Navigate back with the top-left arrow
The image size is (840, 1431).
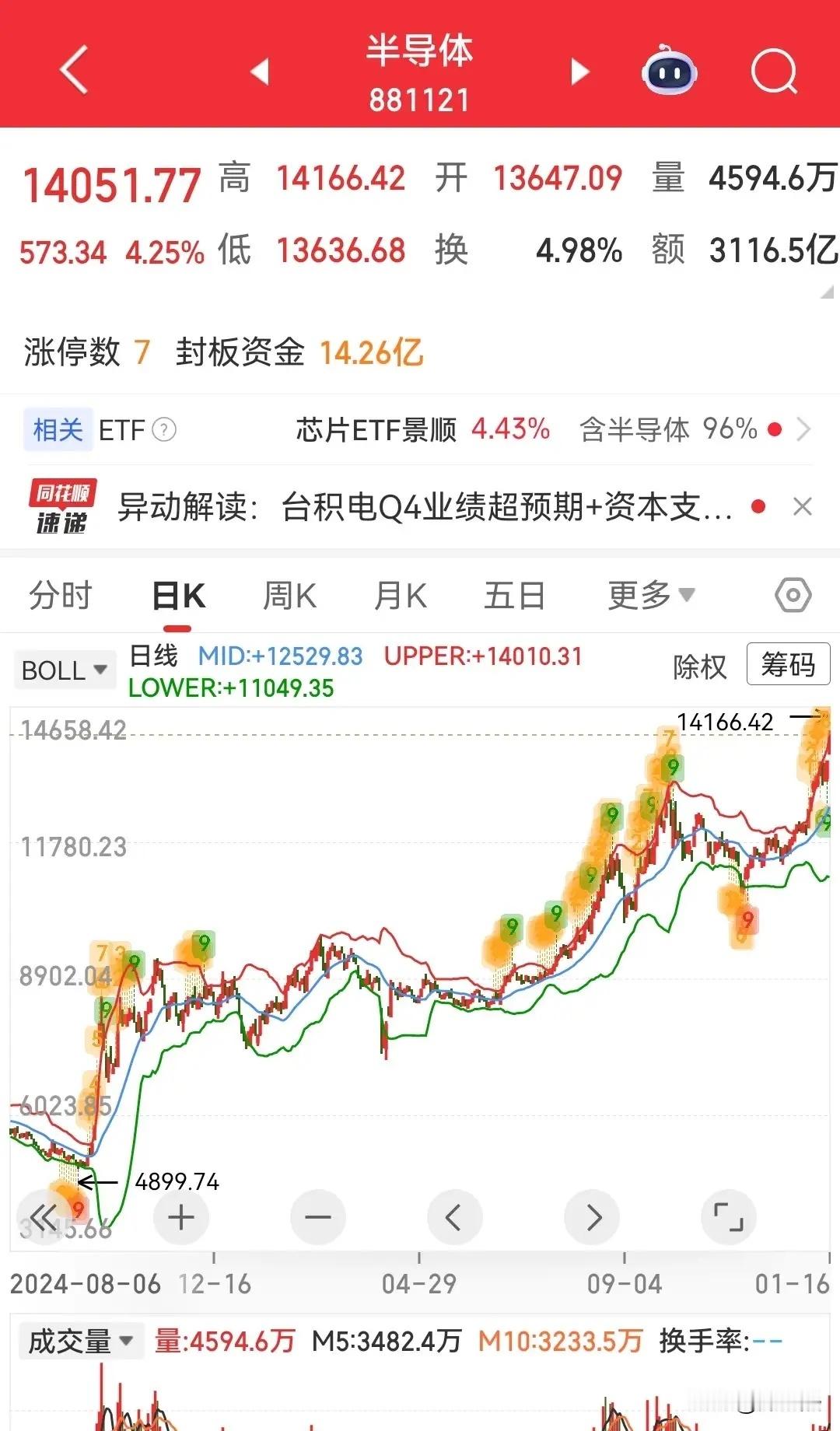pyautogui.click(x=72, y=70)
